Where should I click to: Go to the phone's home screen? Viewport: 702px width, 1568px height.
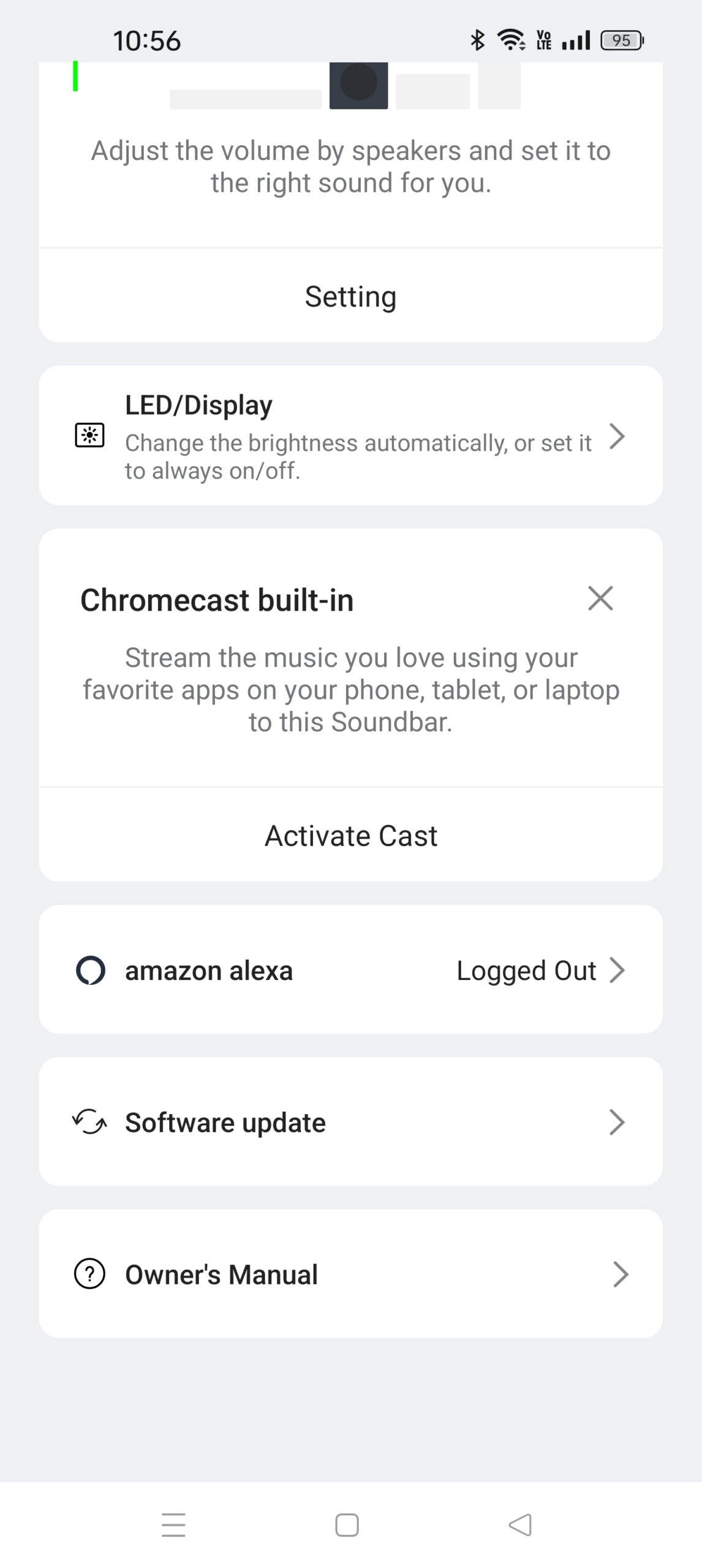pos(347,1524)
